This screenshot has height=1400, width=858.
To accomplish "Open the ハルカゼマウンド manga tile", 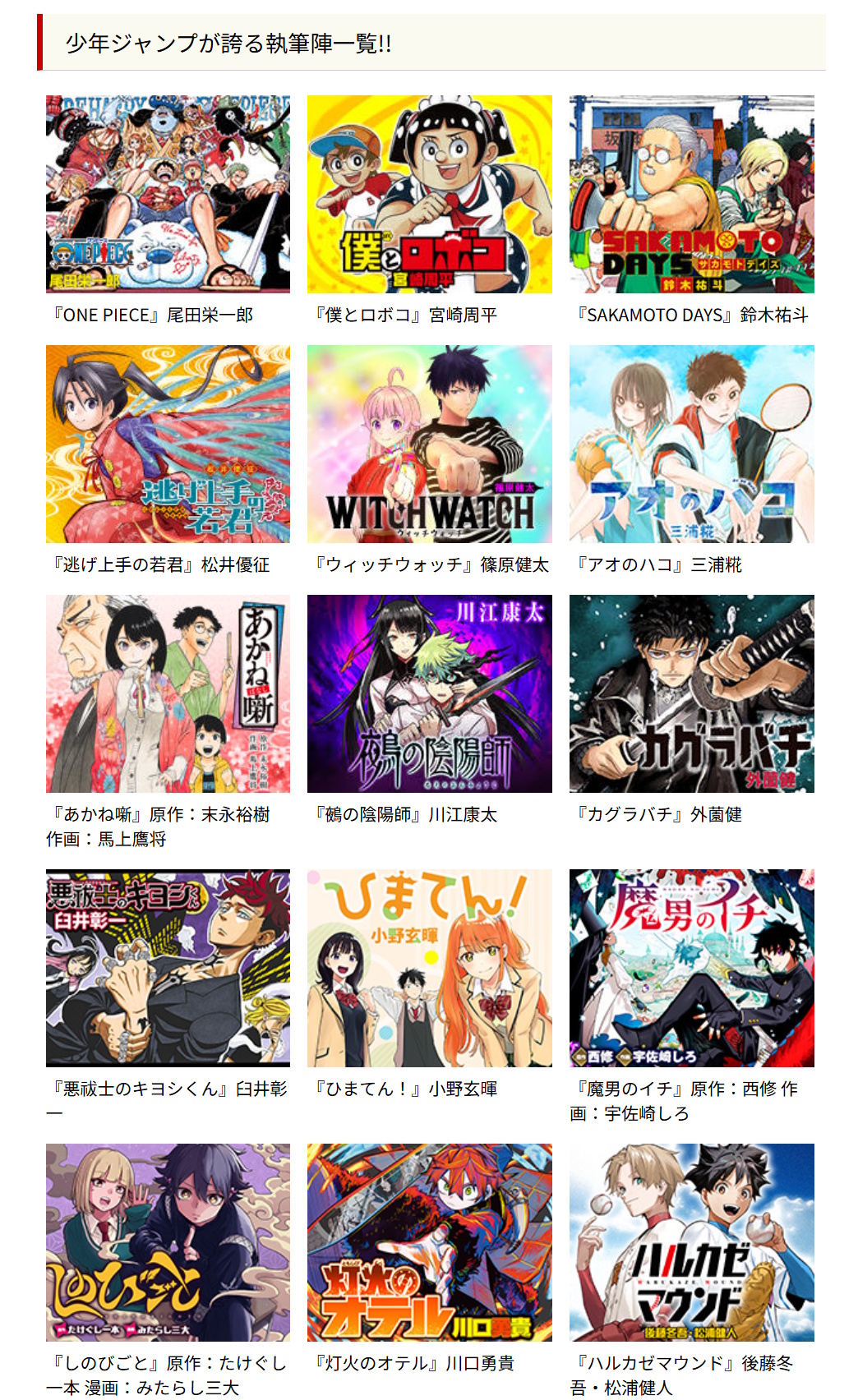I will (691, 1242).
